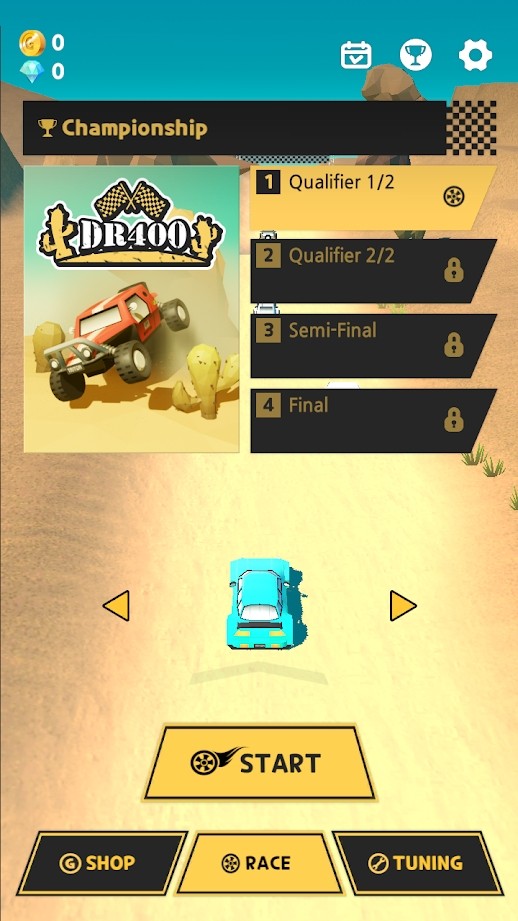Tap the locked Semi-Final stage
Screen dimensions: 518x921
coord(373,345)
